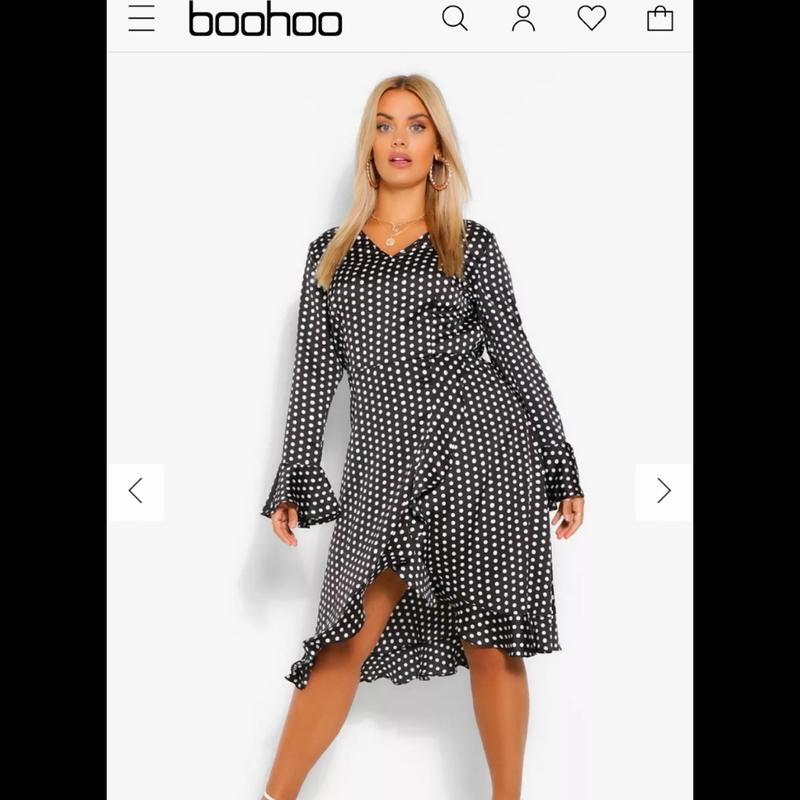Show the next product image

tap(663, 491)
